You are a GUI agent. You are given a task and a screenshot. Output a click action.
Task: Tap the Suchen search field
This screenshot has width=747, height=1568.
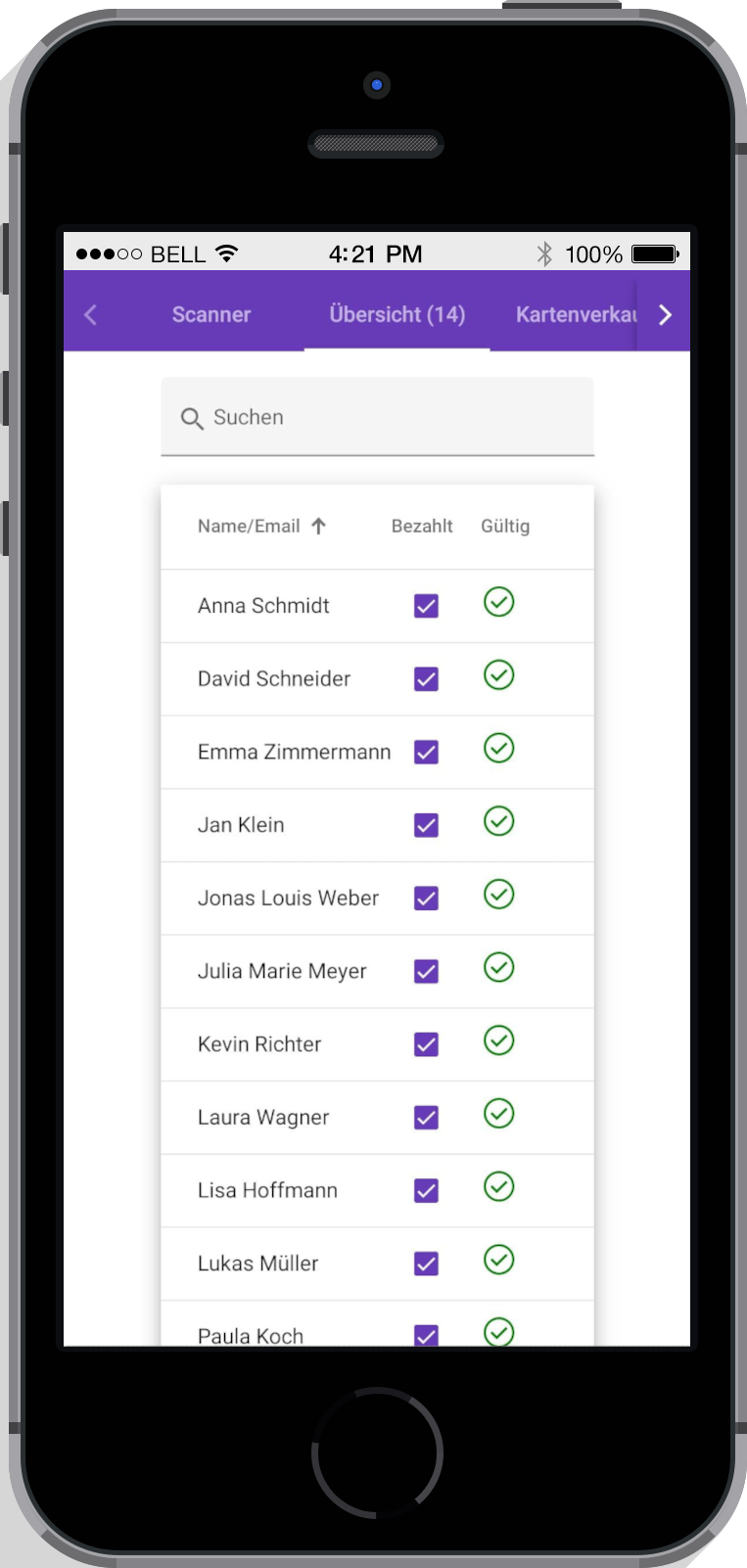377,417
